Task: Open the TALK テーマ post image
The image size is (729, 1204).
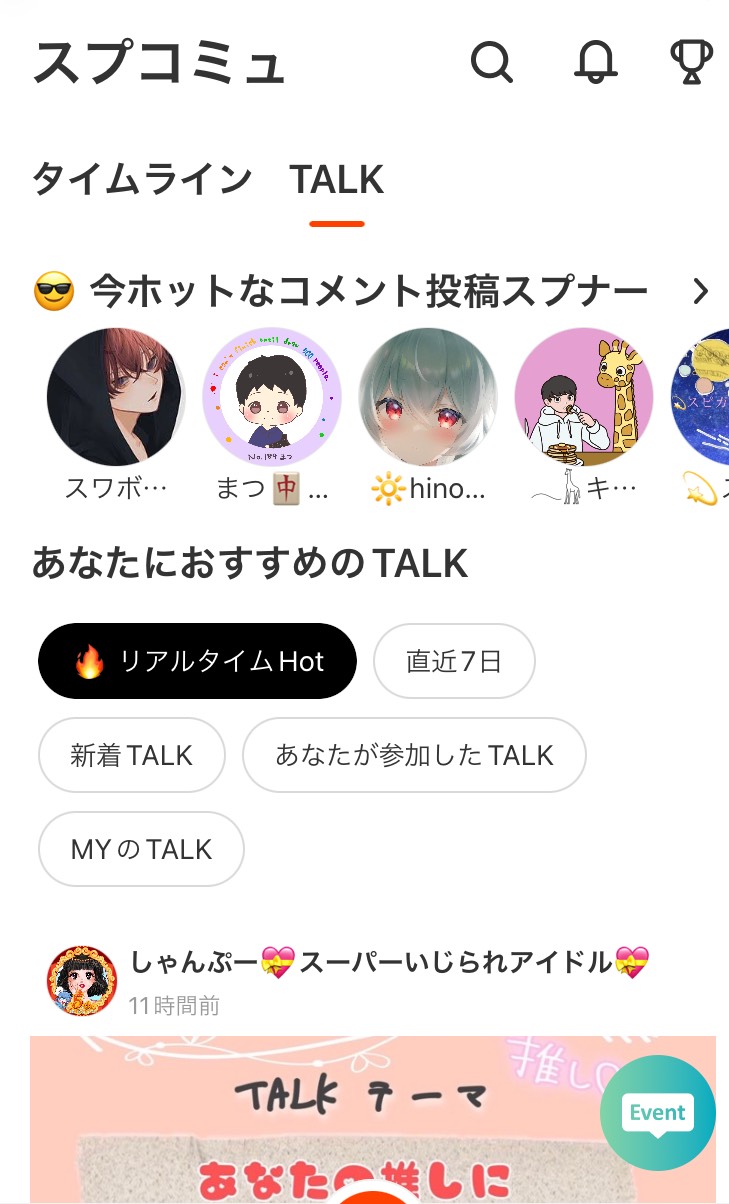Action: pyautogui.click(x=300, y=1120)
